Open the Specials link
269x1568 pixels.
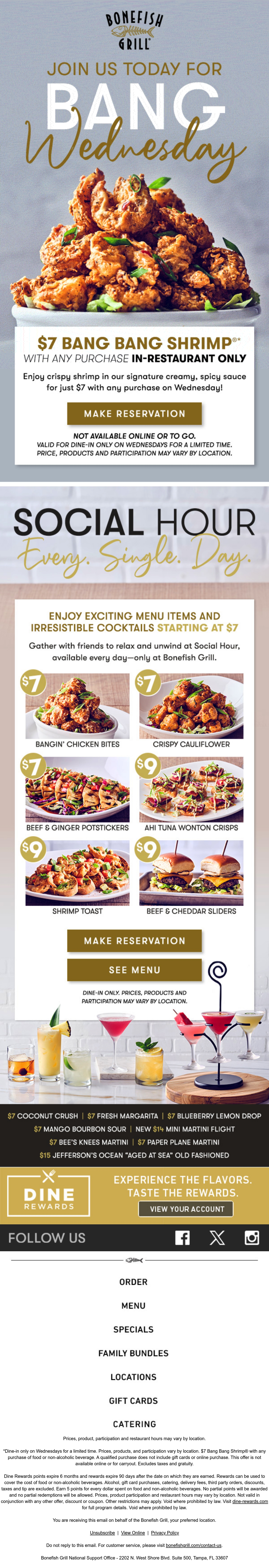133,1329
